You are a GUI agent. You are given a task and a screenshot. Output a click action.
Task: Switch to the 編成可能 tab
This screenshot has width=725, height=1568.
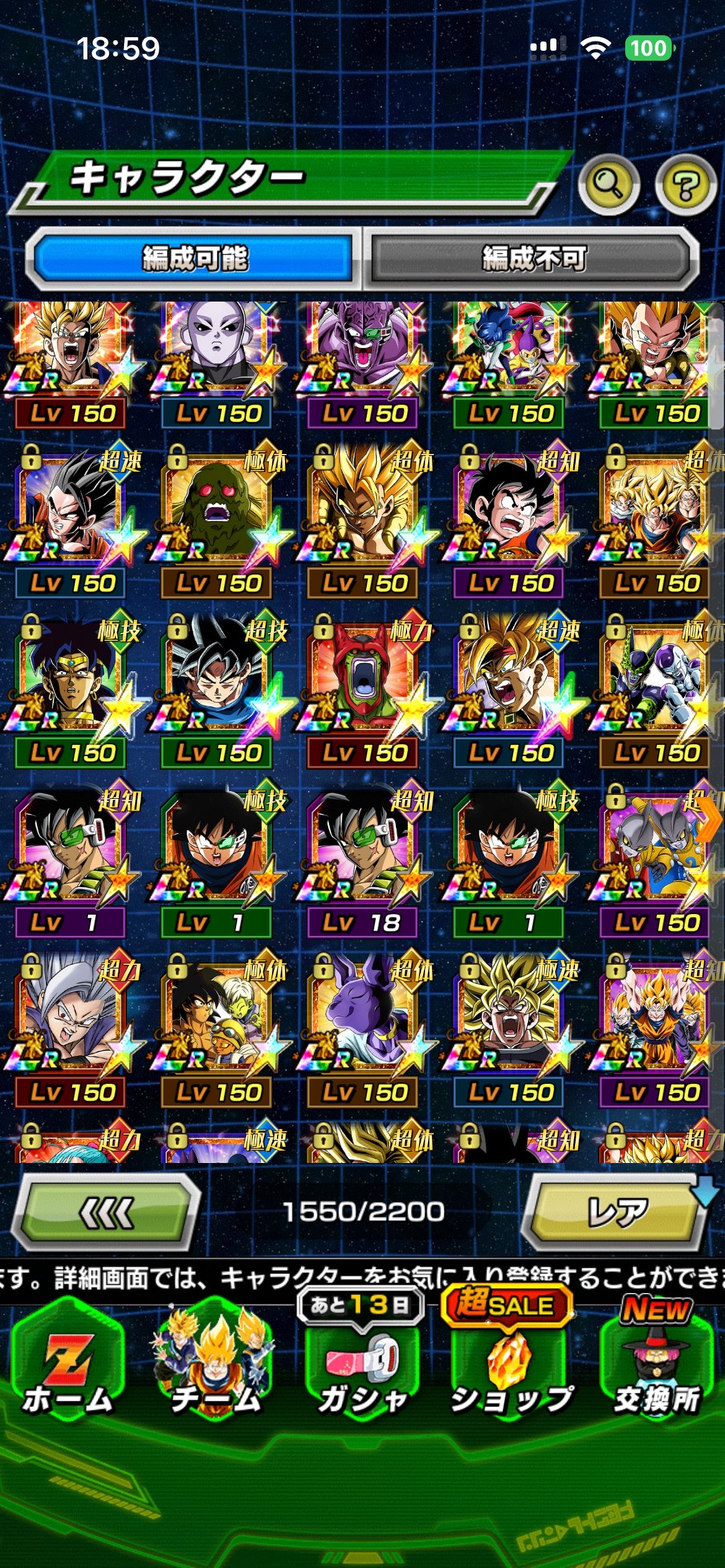[195, 258]
